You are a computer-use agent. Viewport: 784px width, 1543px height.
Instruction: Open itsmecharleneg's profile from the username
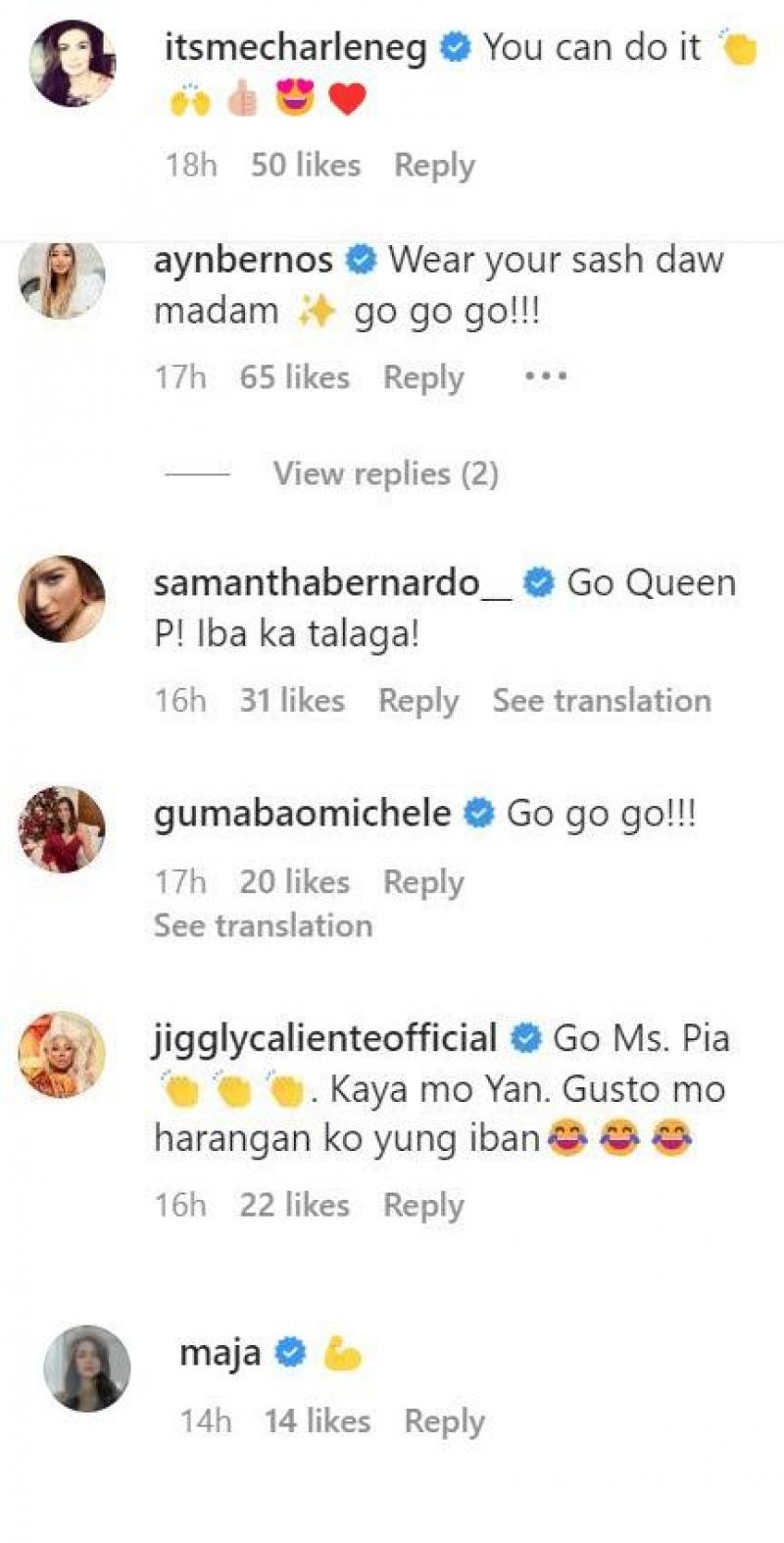point(295,48)
